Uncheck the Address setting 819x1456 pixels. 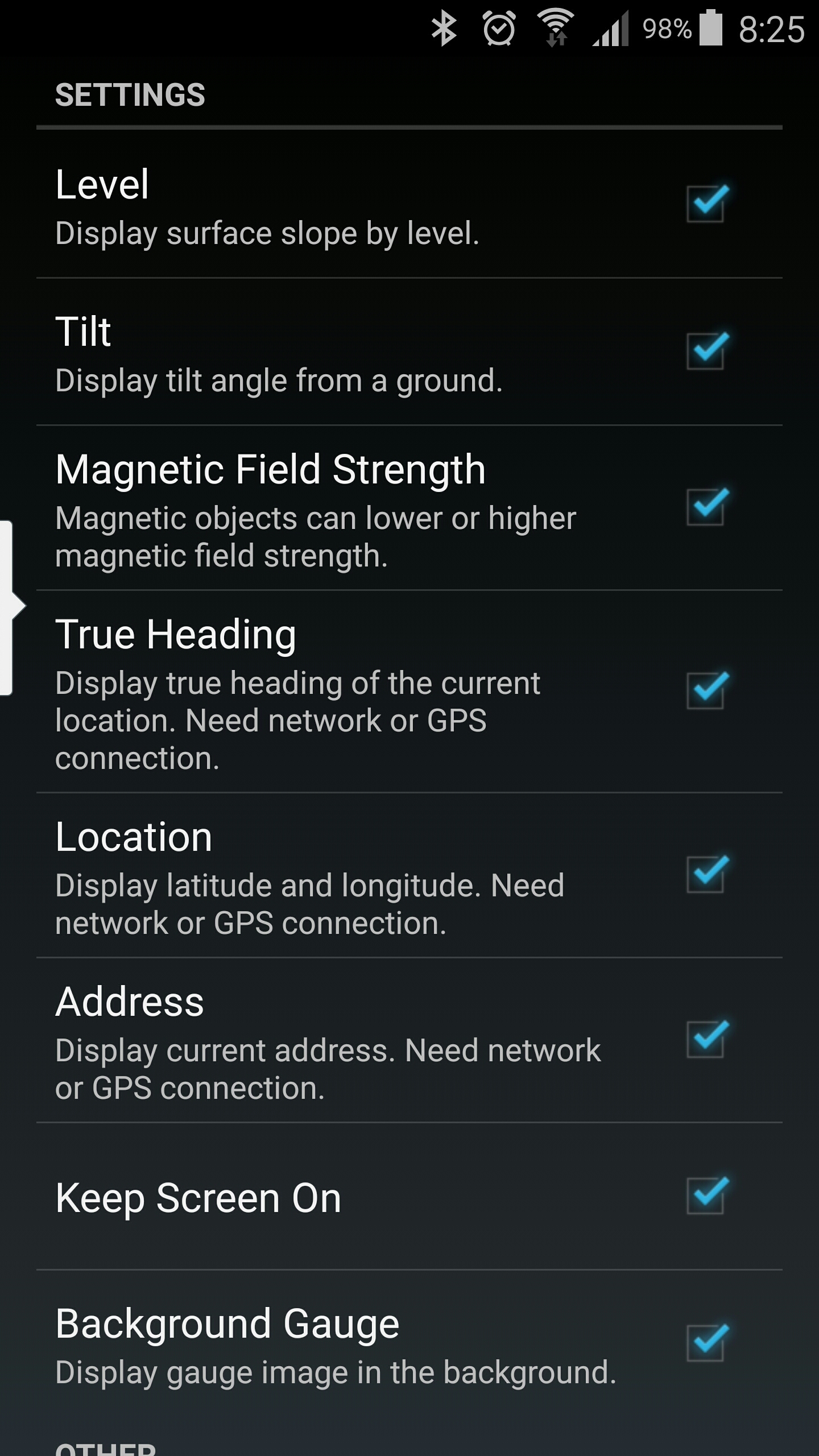pyautogui.click(x=705, y=1039)
